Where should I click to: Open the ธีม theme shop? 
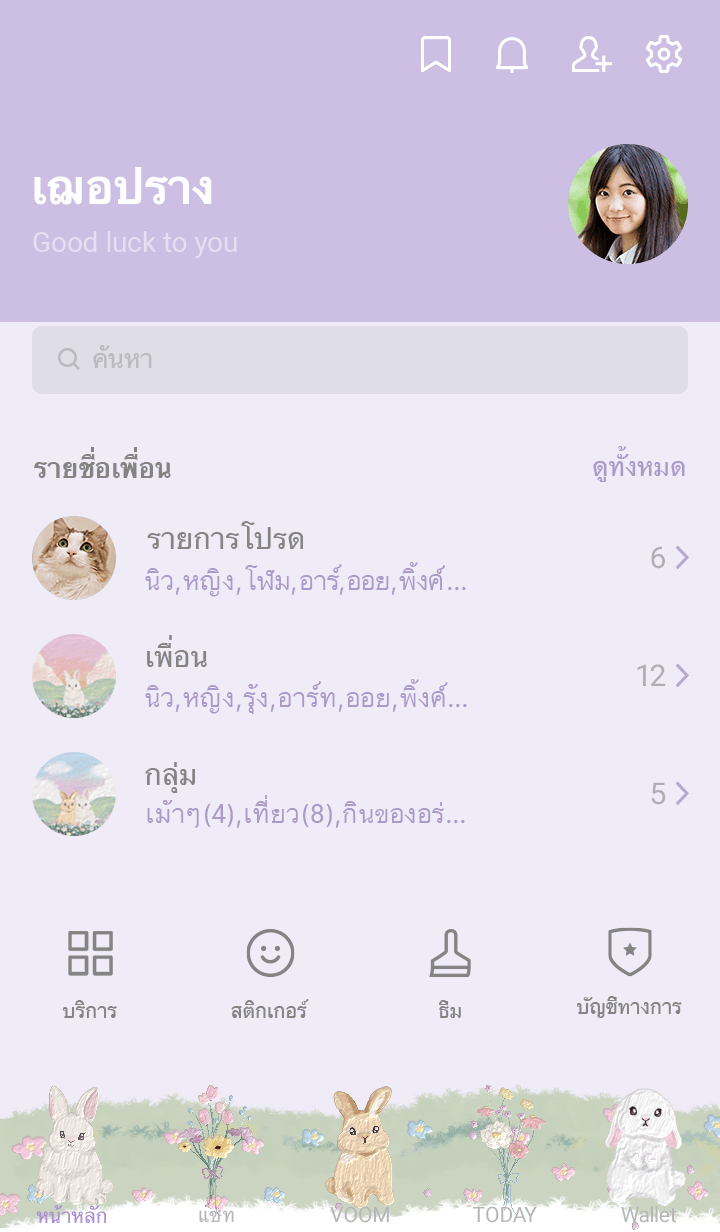click(x=450, y=972)
